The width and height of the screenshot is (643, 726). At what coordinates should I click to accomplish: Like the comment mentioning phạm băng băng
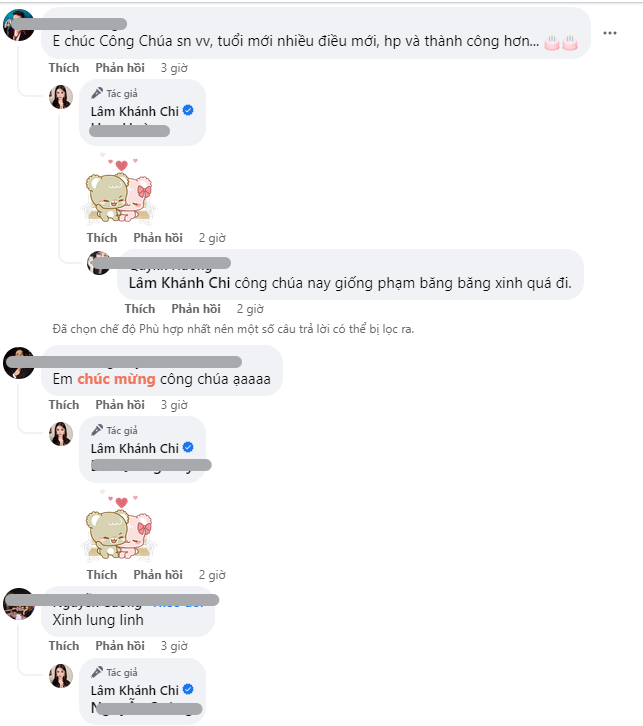click(x=140, y=309)
